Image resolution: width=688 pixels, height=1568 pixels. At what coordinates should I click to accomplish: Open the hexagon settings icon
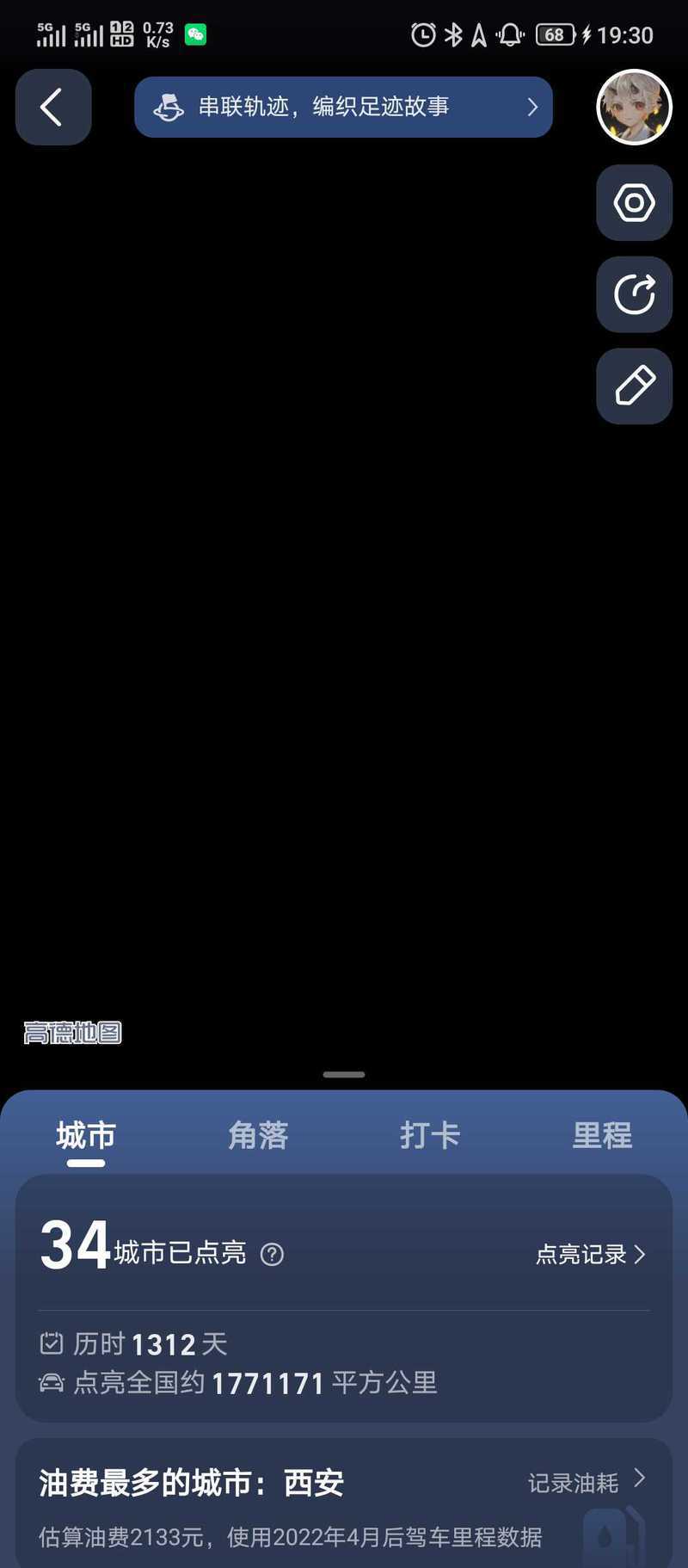click(x=635, y=203)
